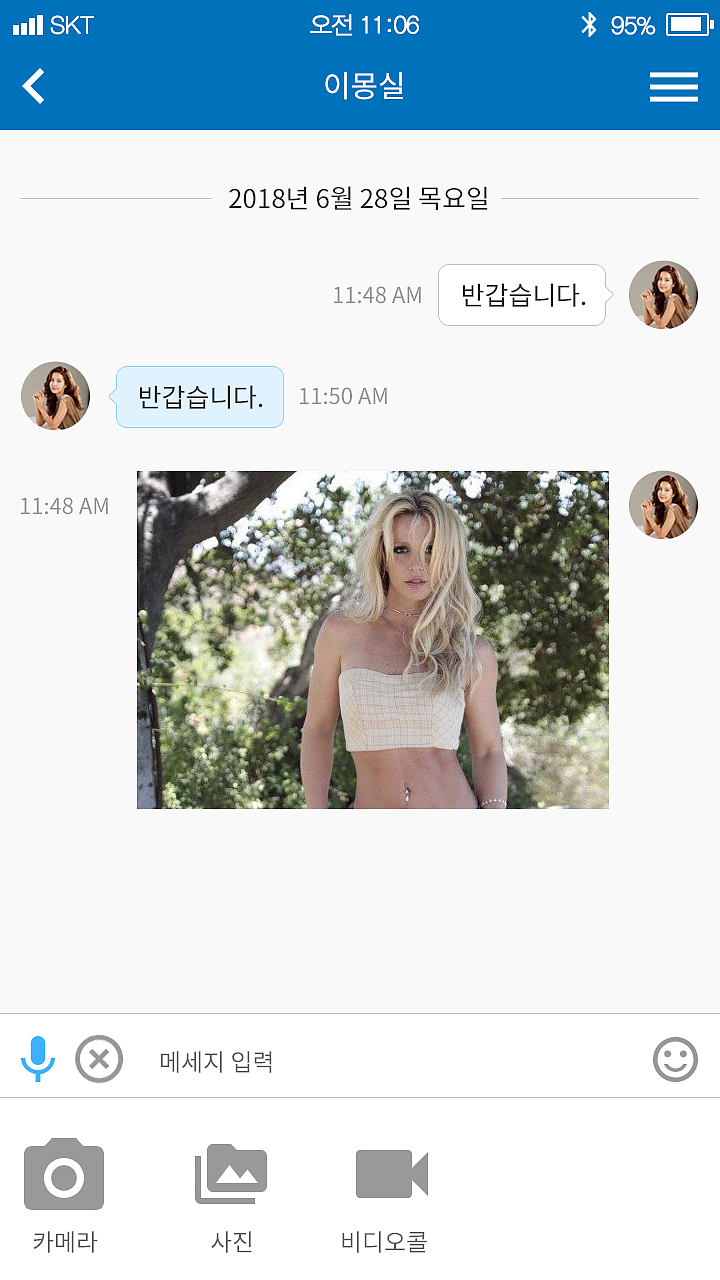Open the chat options hamburger menu
Screen dimensions: 720x1280
674,87
